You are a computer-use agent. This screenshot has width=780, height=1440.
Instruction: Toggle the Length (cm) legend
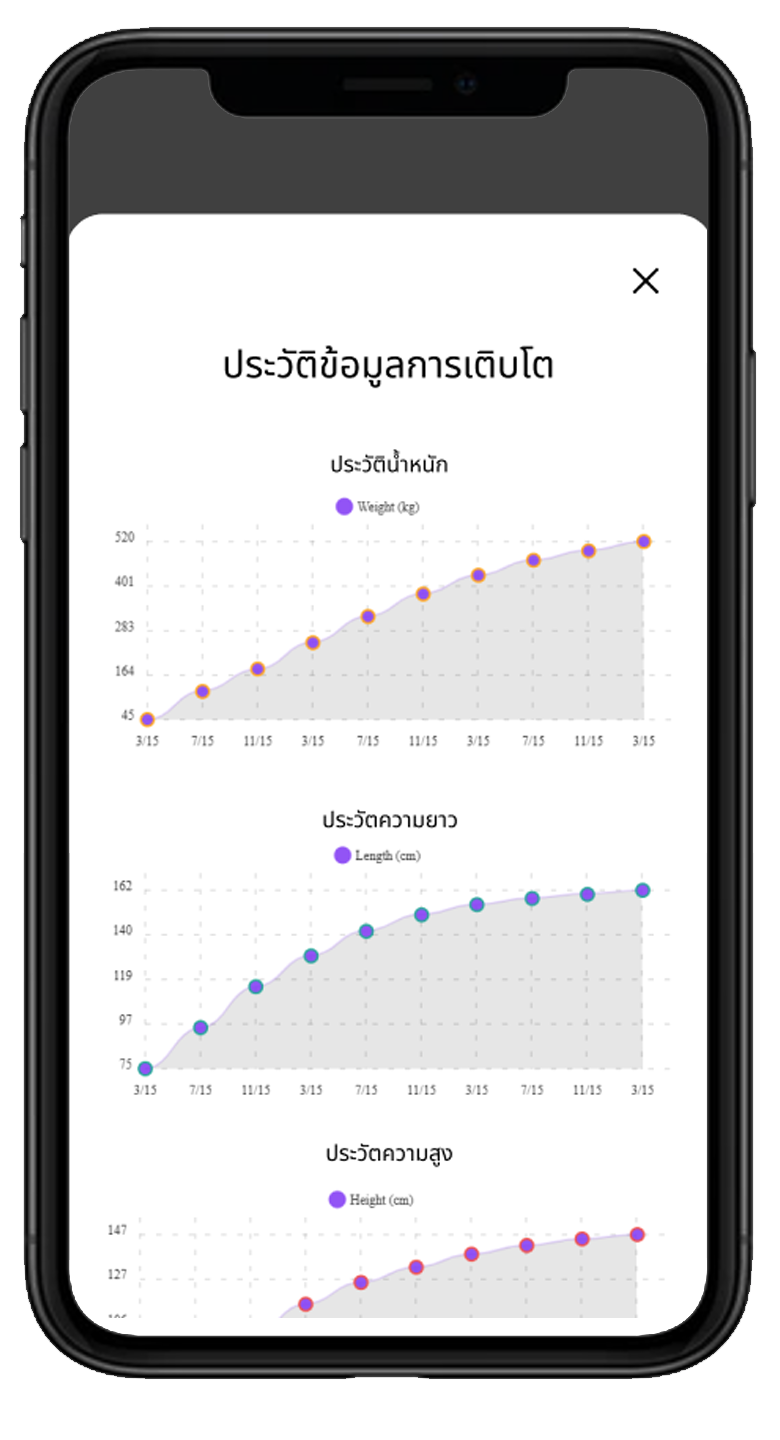click(377, 856)
